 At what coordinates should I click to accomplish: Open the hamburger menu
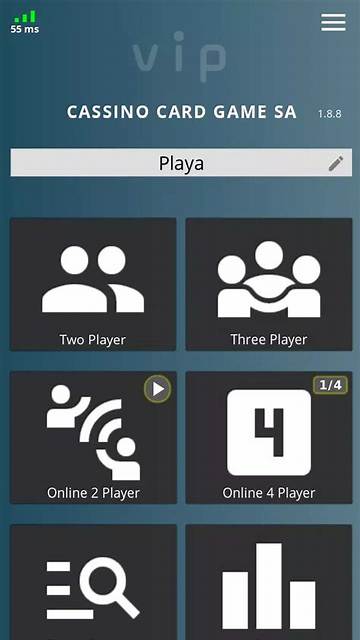tap(333, 22)
